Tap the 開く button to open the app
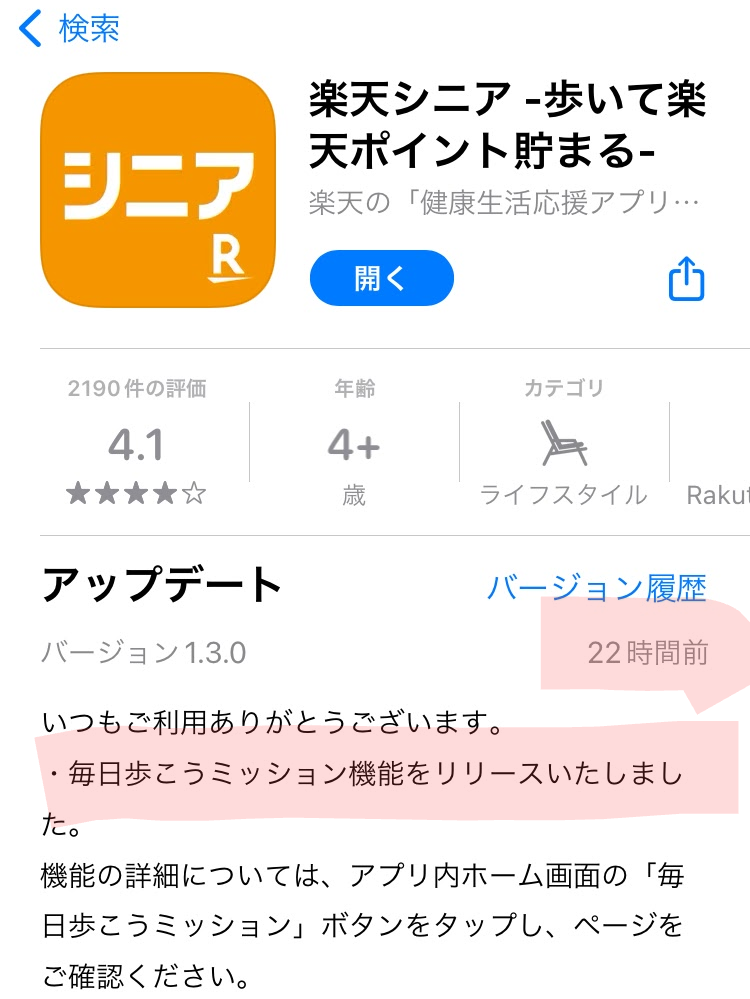Viewport: 750px width, 999px height. (381, 278)
